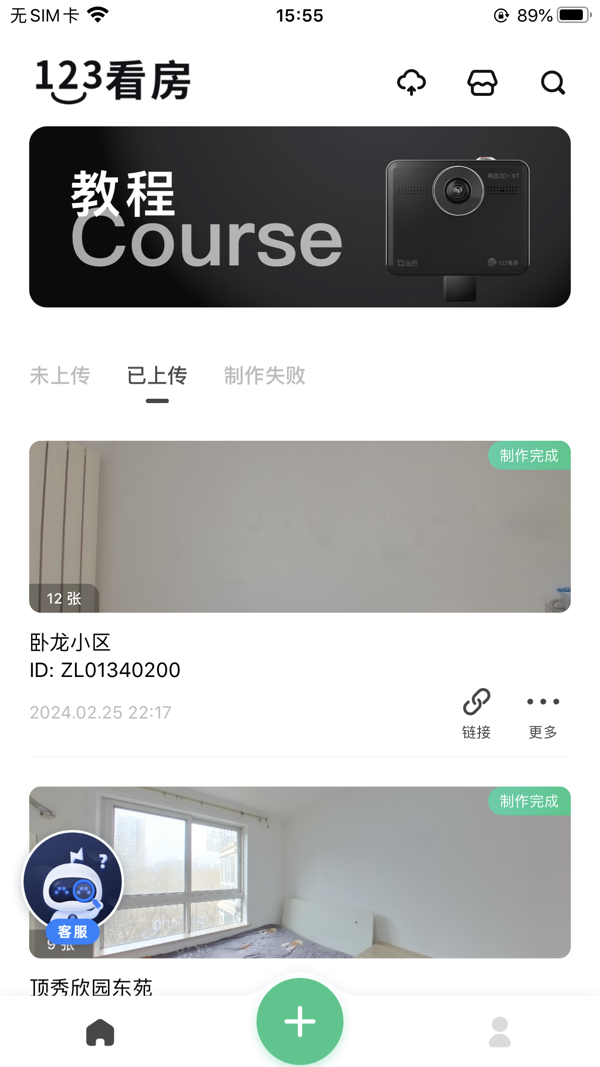Open 更多 options for 卧龙小区
The image size is (600, 1067).
point(543,713)
